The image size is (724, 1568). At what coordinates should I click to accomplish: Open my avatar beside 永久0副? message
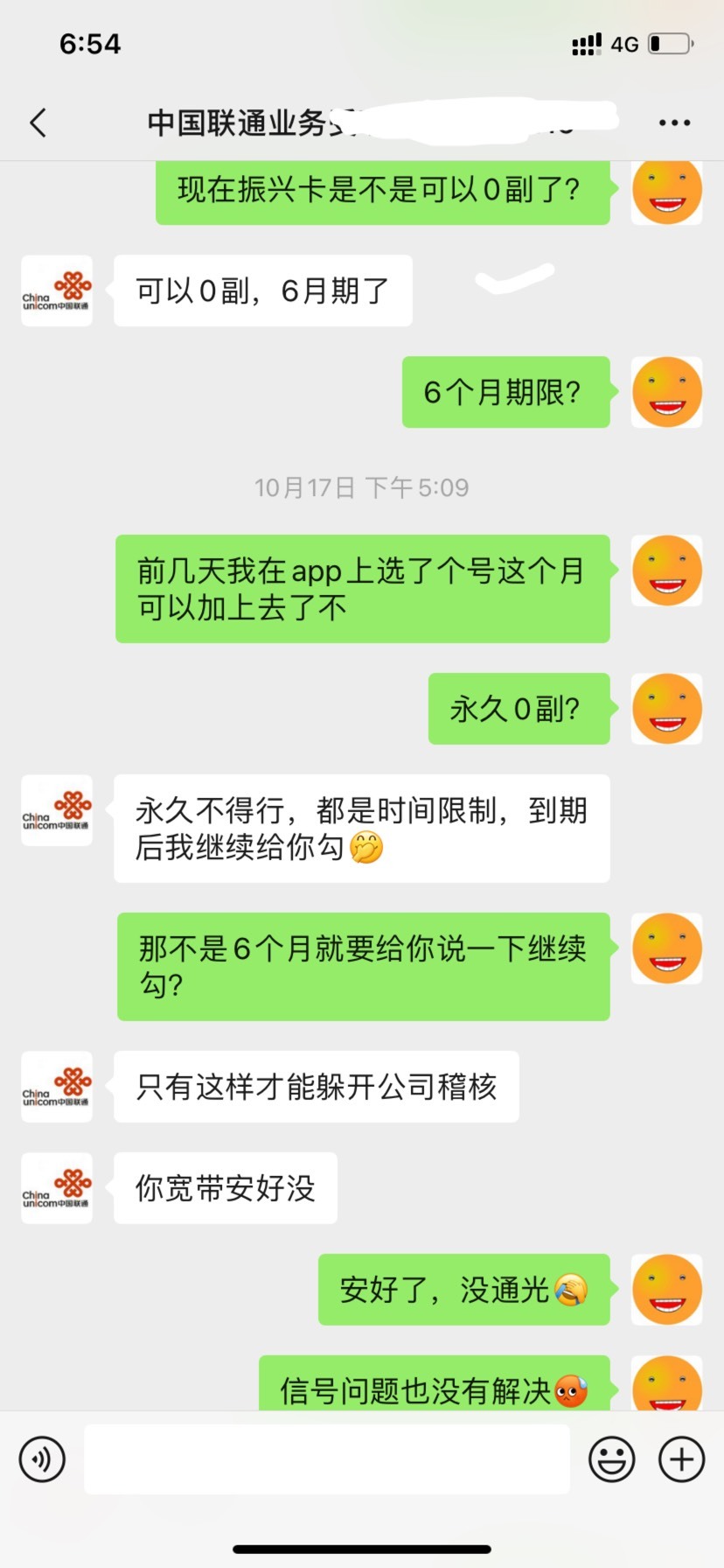[666, 709]
